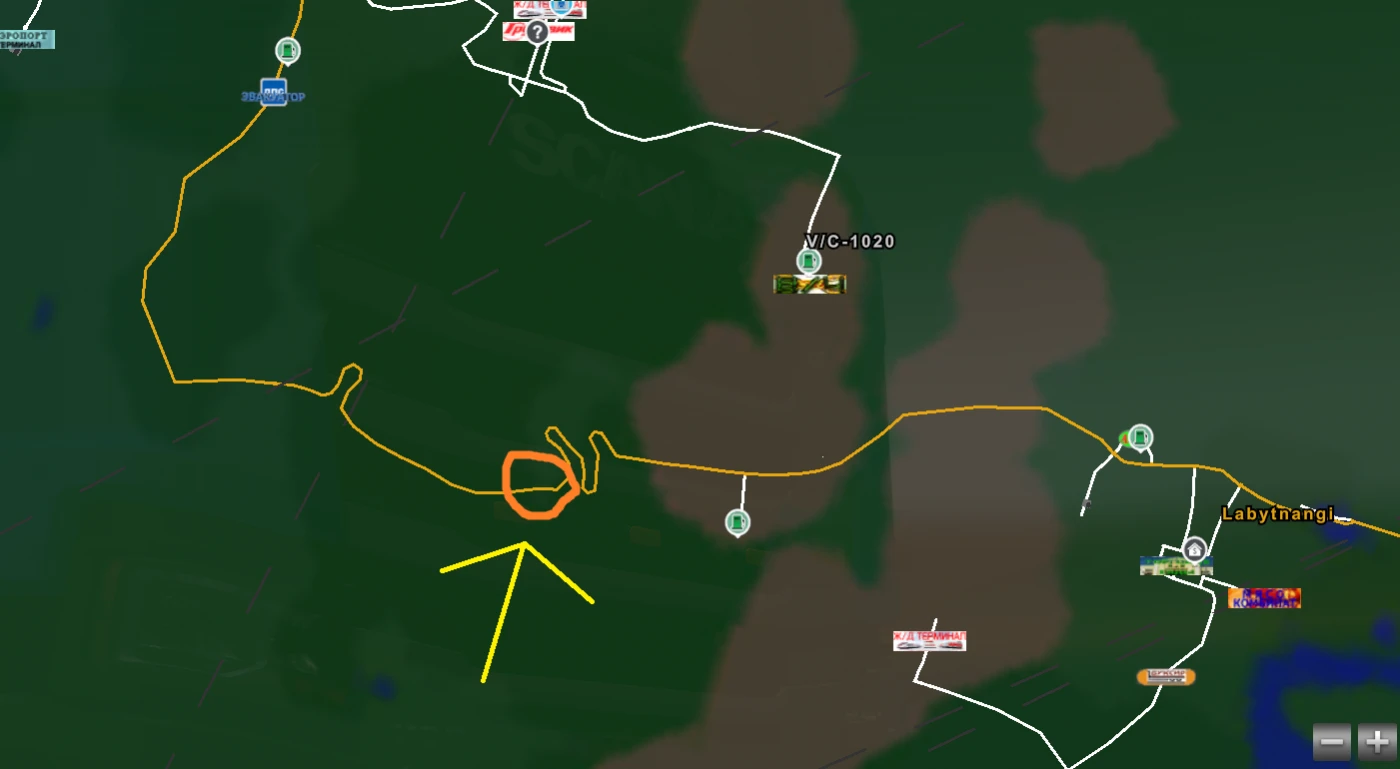Select the fuel station marker at V/C-1020
The width and height of the screenshot is (1400, 769).
(808, 262)
